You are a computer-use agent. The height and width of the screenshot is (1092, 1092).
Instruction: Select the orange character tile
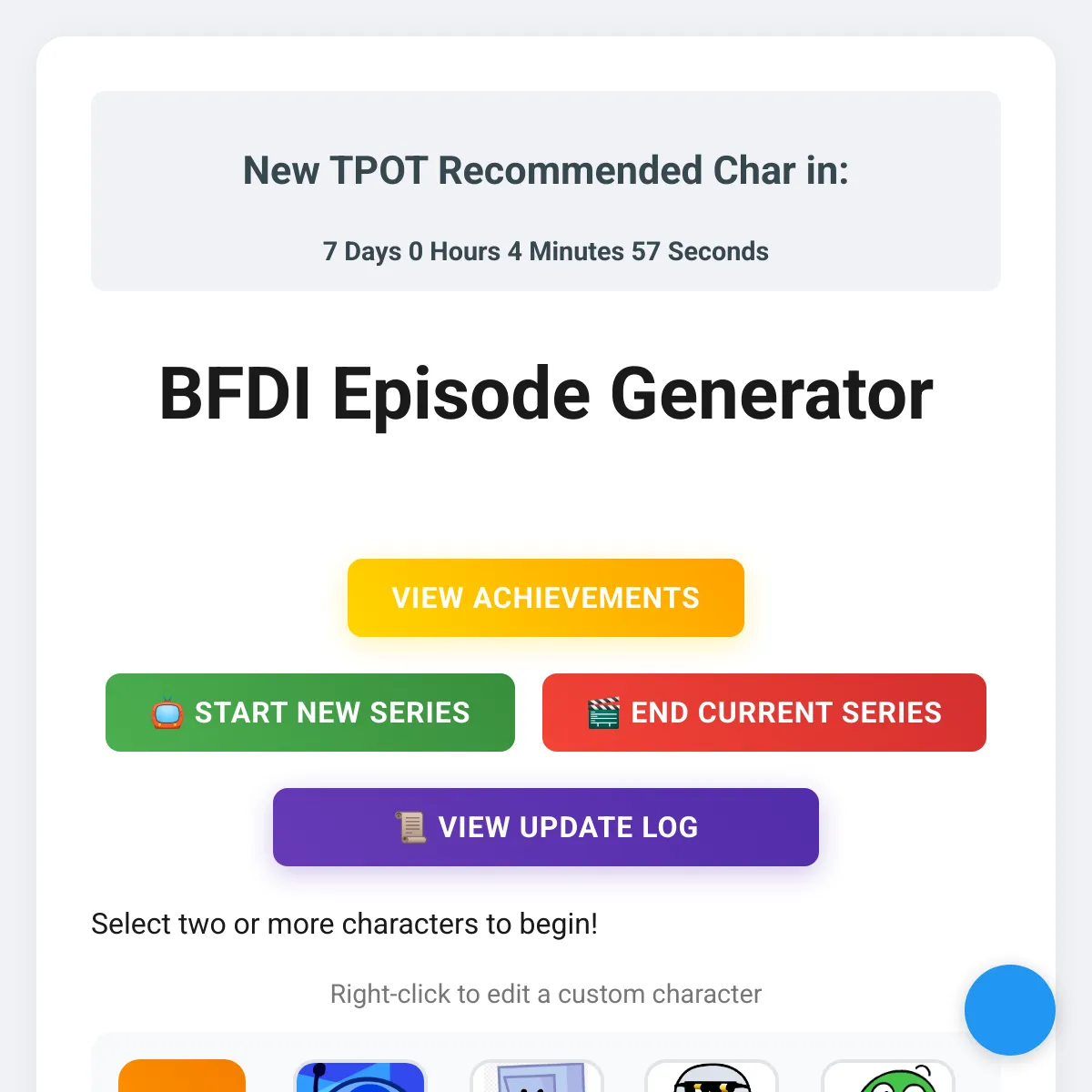coord(182,1077)
